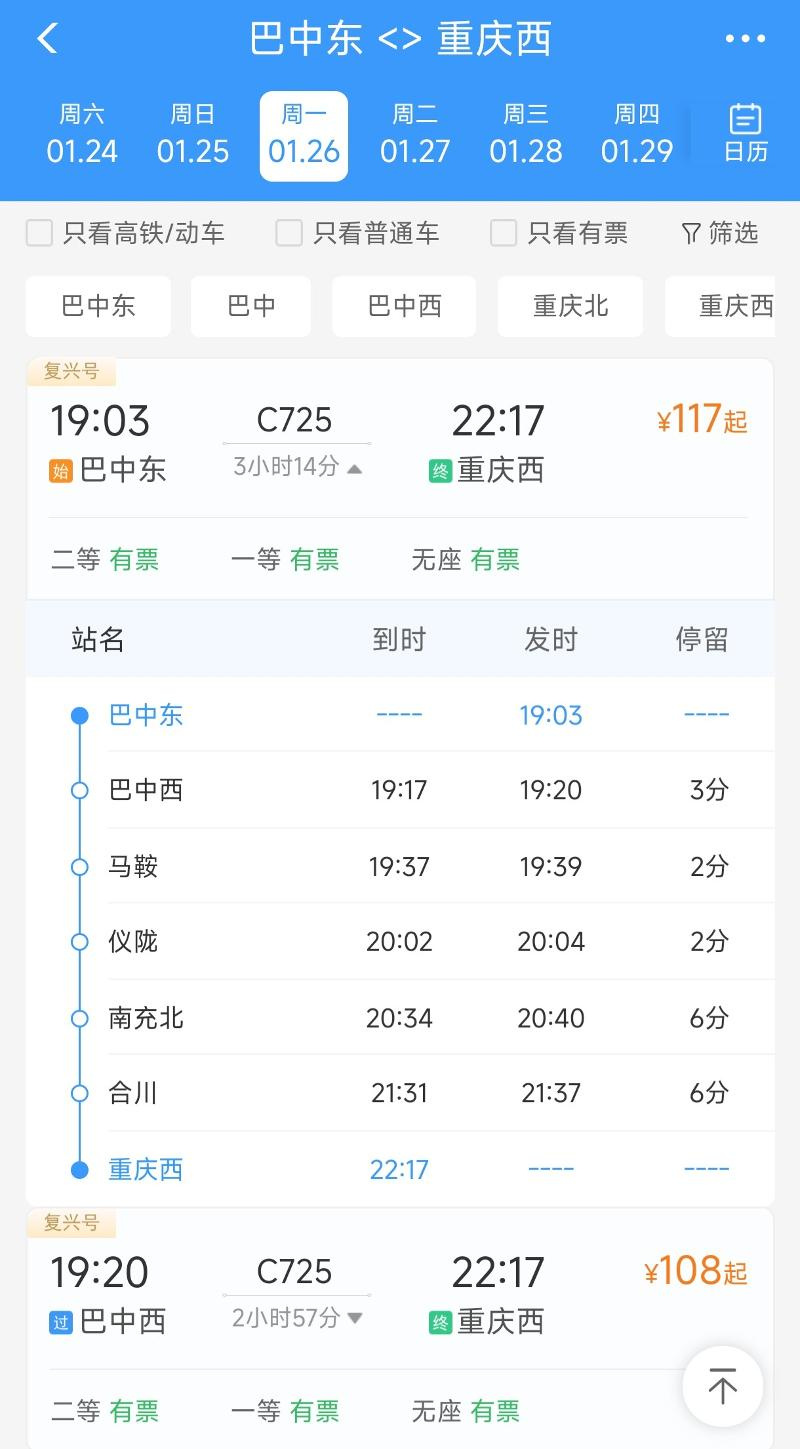Open the 筛选 filter options

720,233
